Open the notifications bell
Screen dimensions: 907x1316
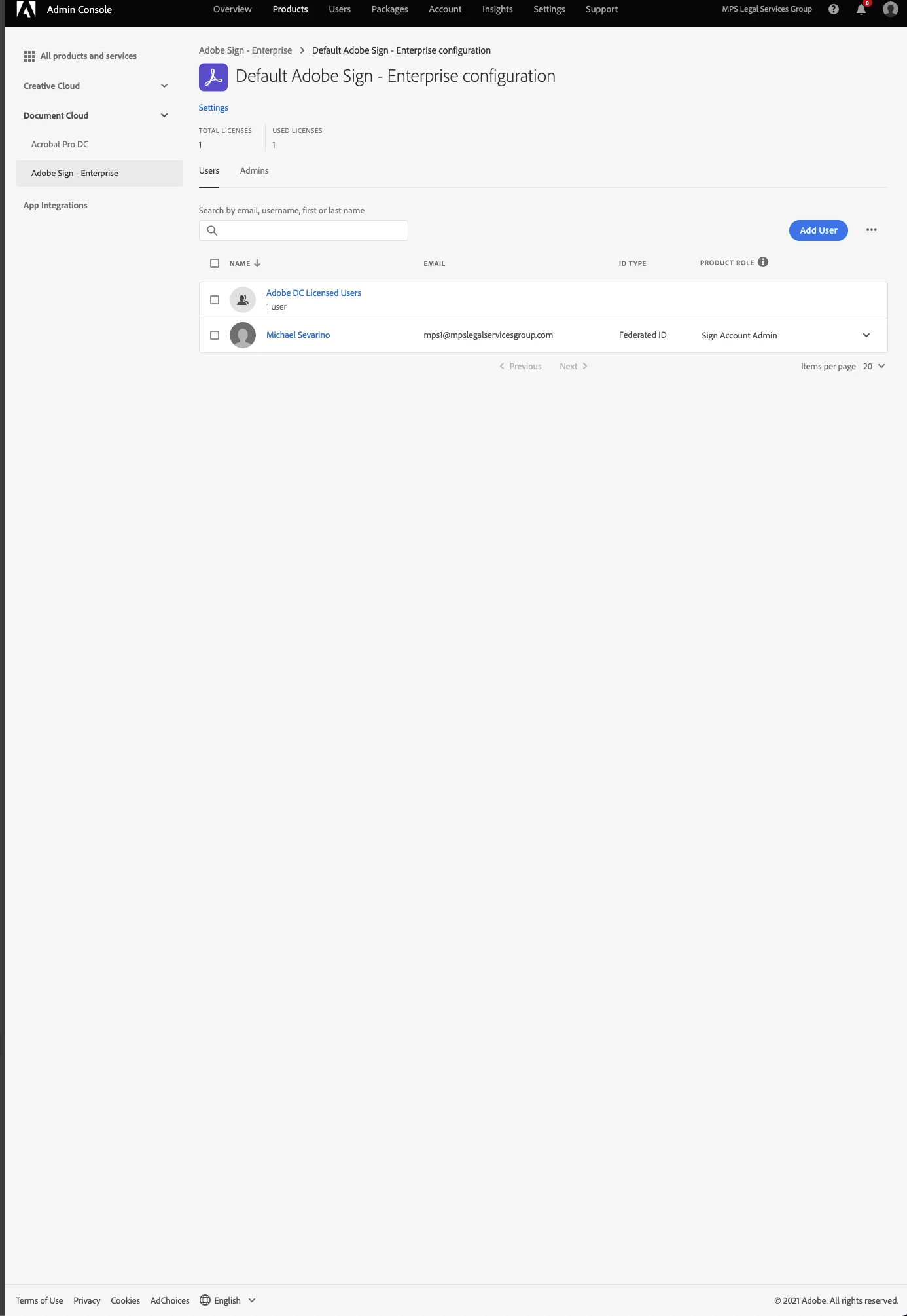point(861,10)
